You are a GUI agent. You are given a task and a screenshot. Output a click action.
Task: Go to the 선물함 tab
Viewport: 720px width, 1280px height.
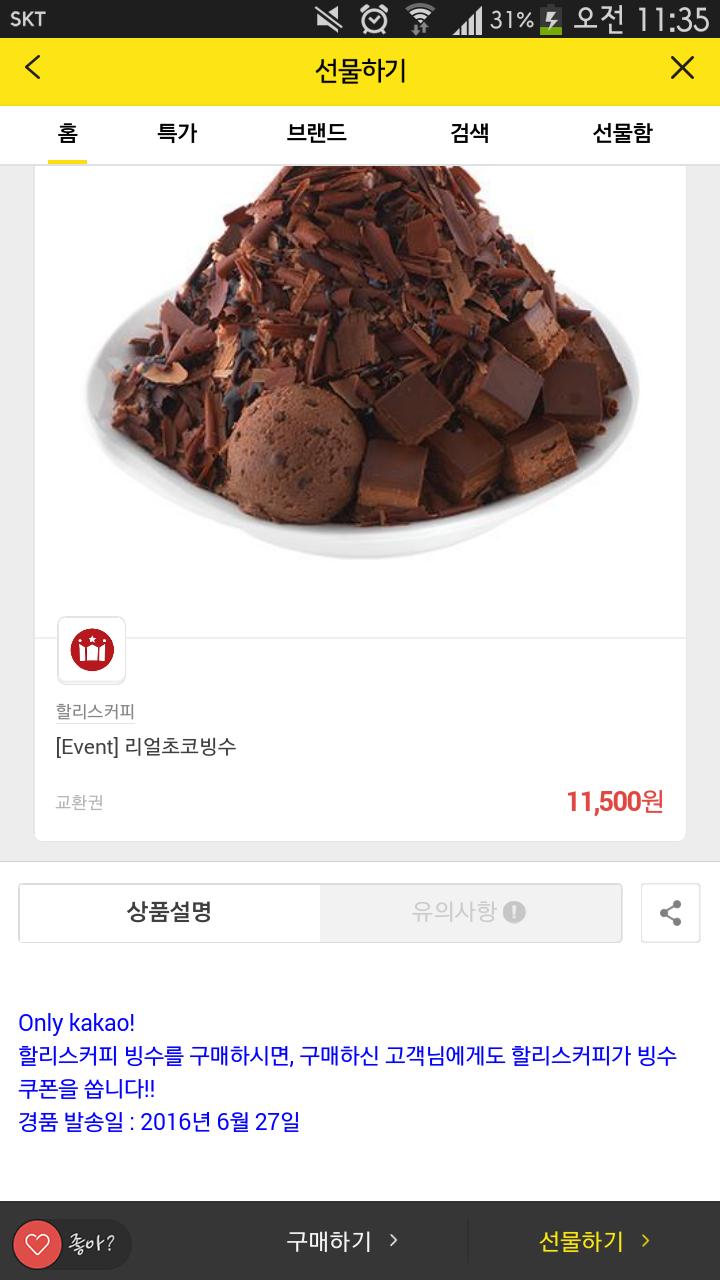(622, 134)
